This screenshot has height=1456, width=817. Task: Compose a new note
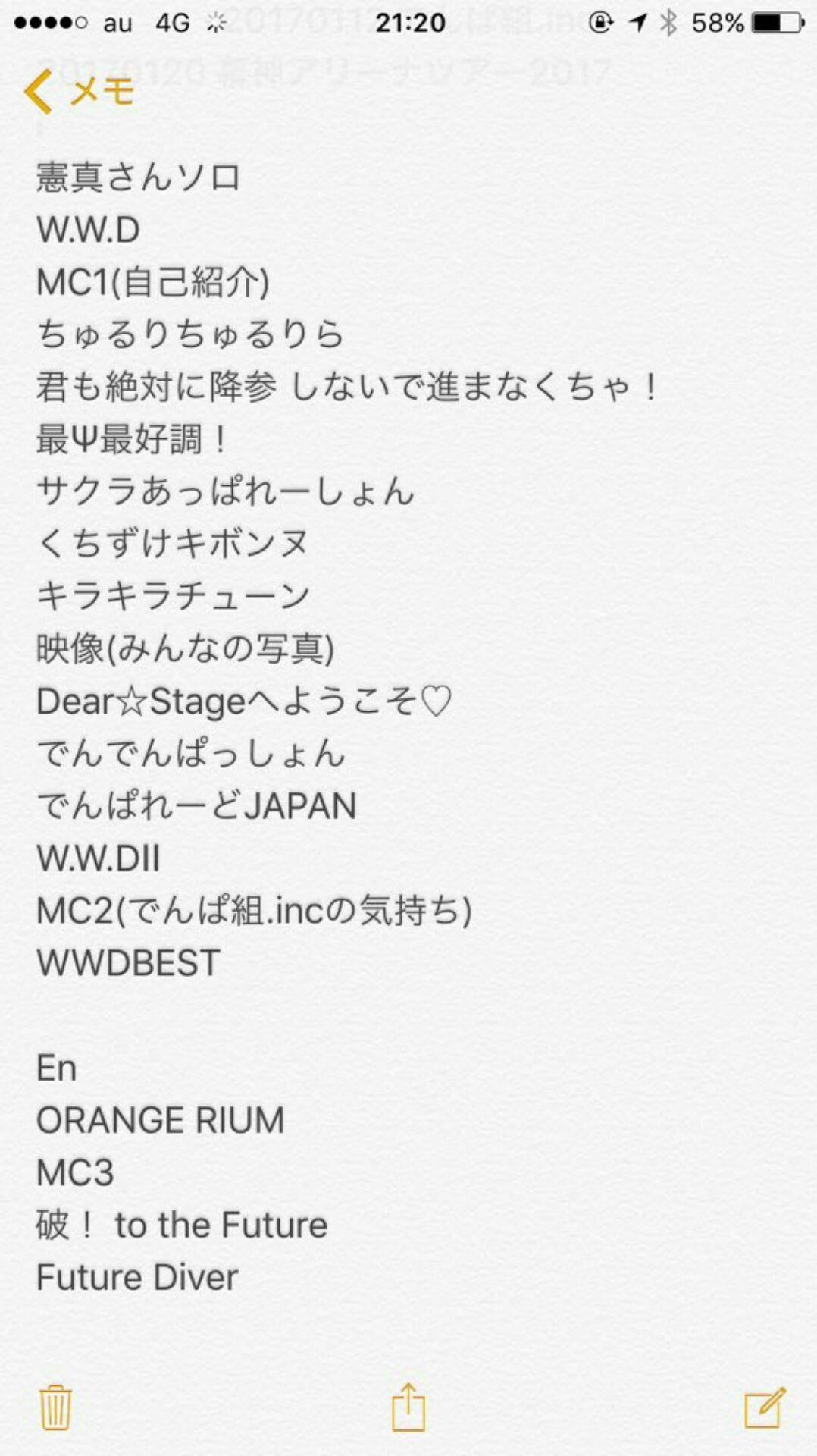[x=764, y=1407]
